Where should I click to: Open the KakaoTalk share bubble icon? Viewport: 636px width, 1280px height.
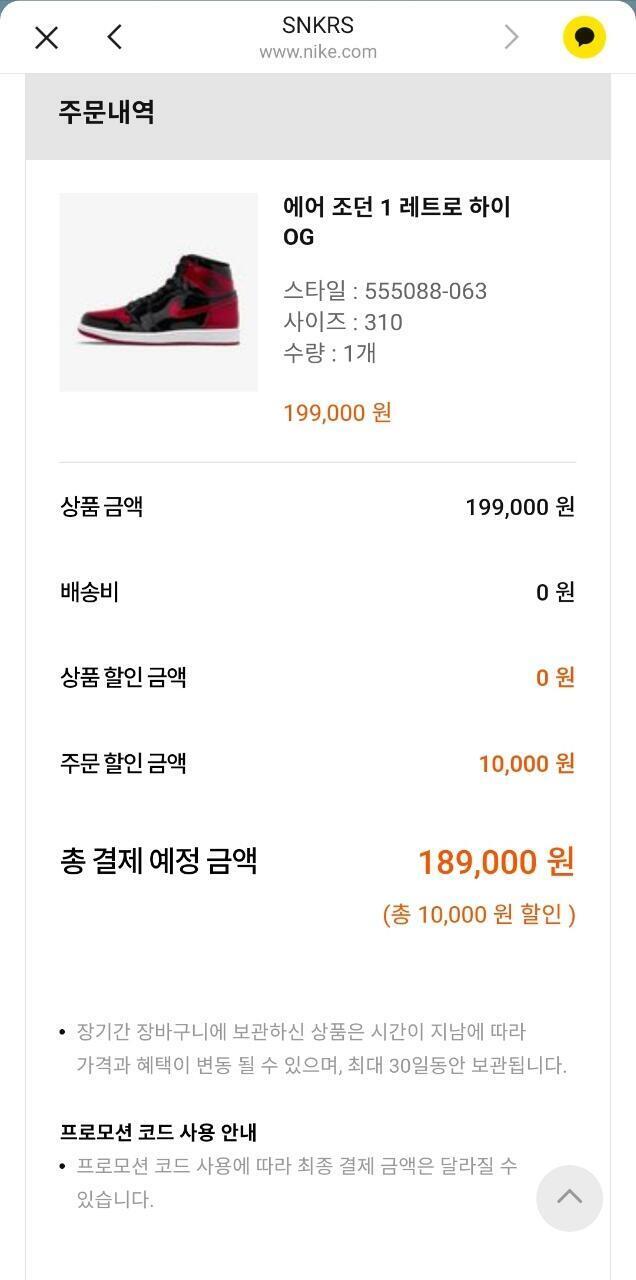[x=584, y=38]
